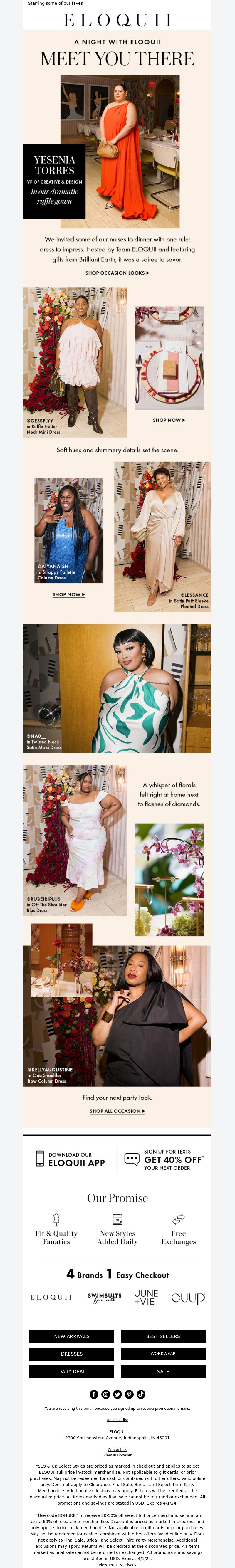This screenshot has height=1568, width=235.
Task: Tap the Shop Occasion Looks link
Action: 117,273
